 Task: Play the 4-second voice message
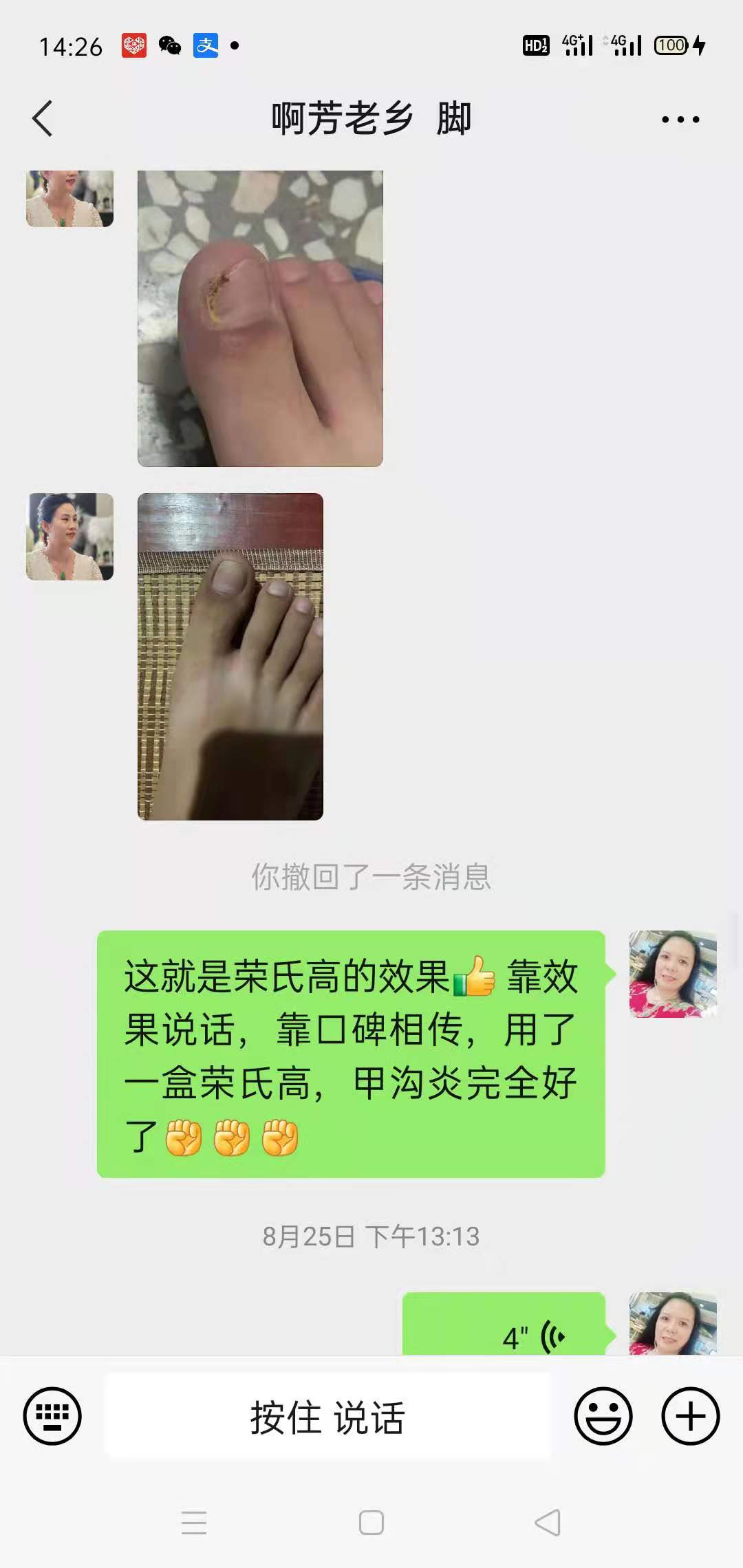point(504,1326)
